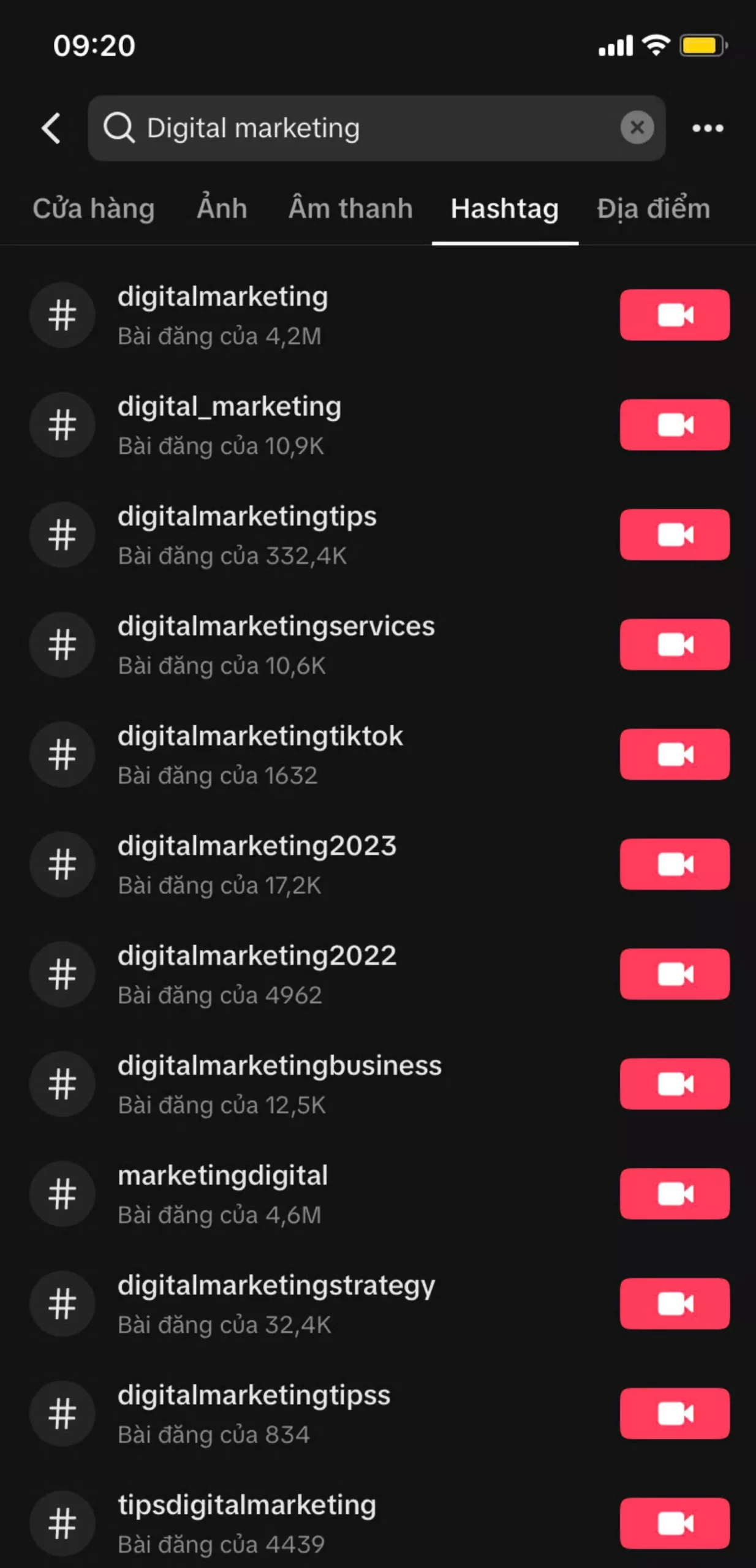Switch to the Địa điểm tab

[653, 209]
